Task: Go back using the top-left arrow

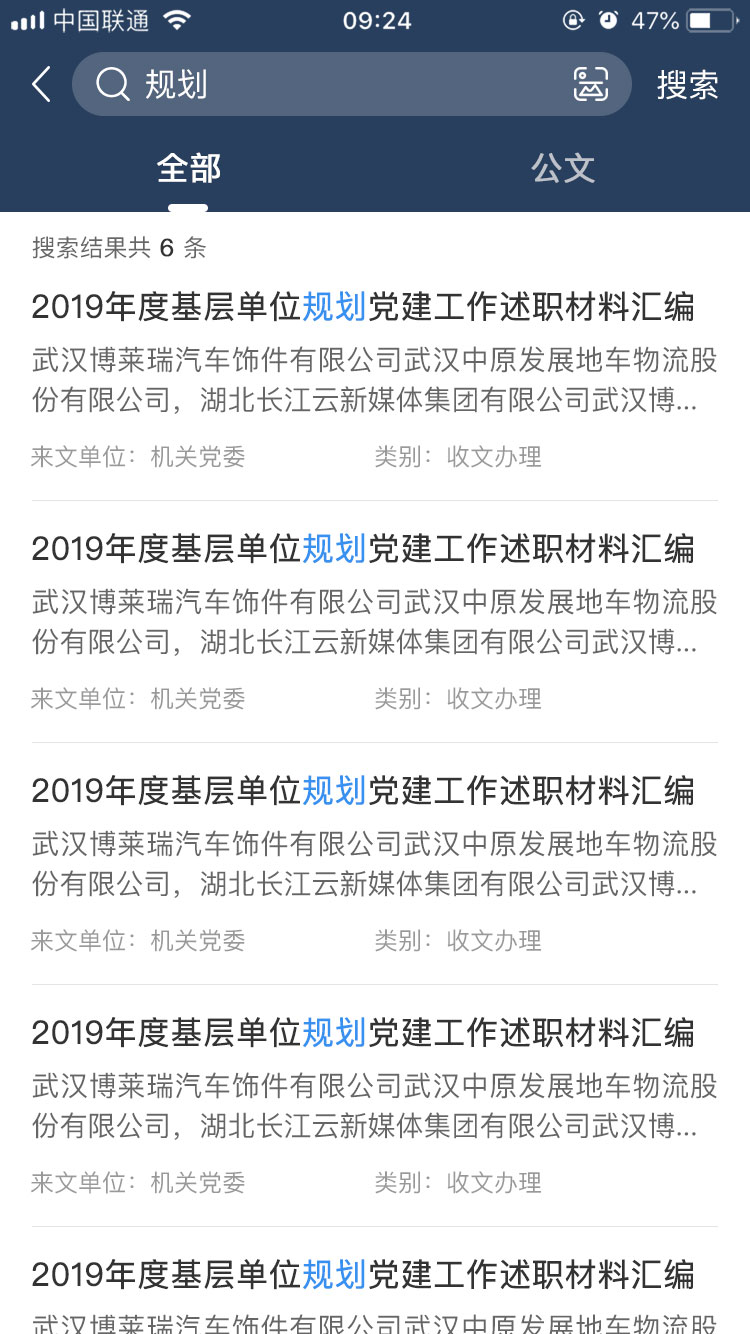Action: (x=41, y=85)
